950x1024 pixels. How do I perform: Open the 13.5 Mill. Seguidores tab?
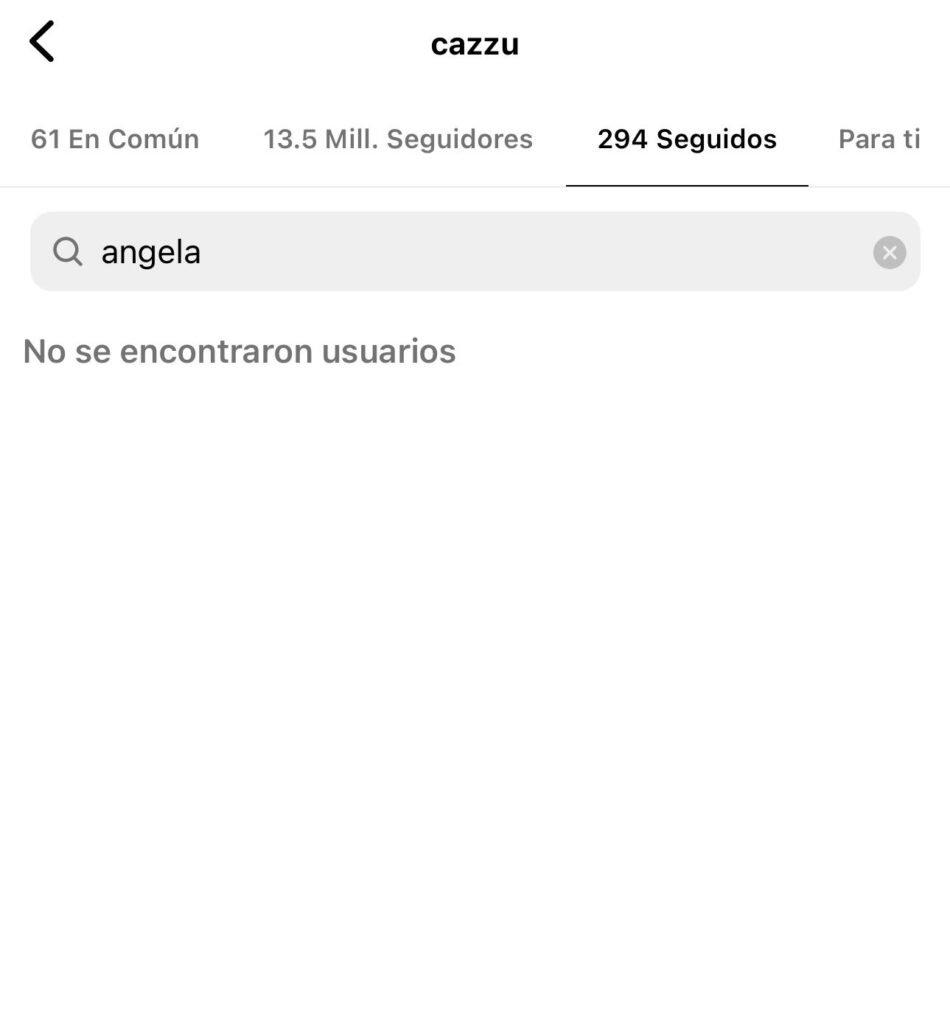coord(398,139)
